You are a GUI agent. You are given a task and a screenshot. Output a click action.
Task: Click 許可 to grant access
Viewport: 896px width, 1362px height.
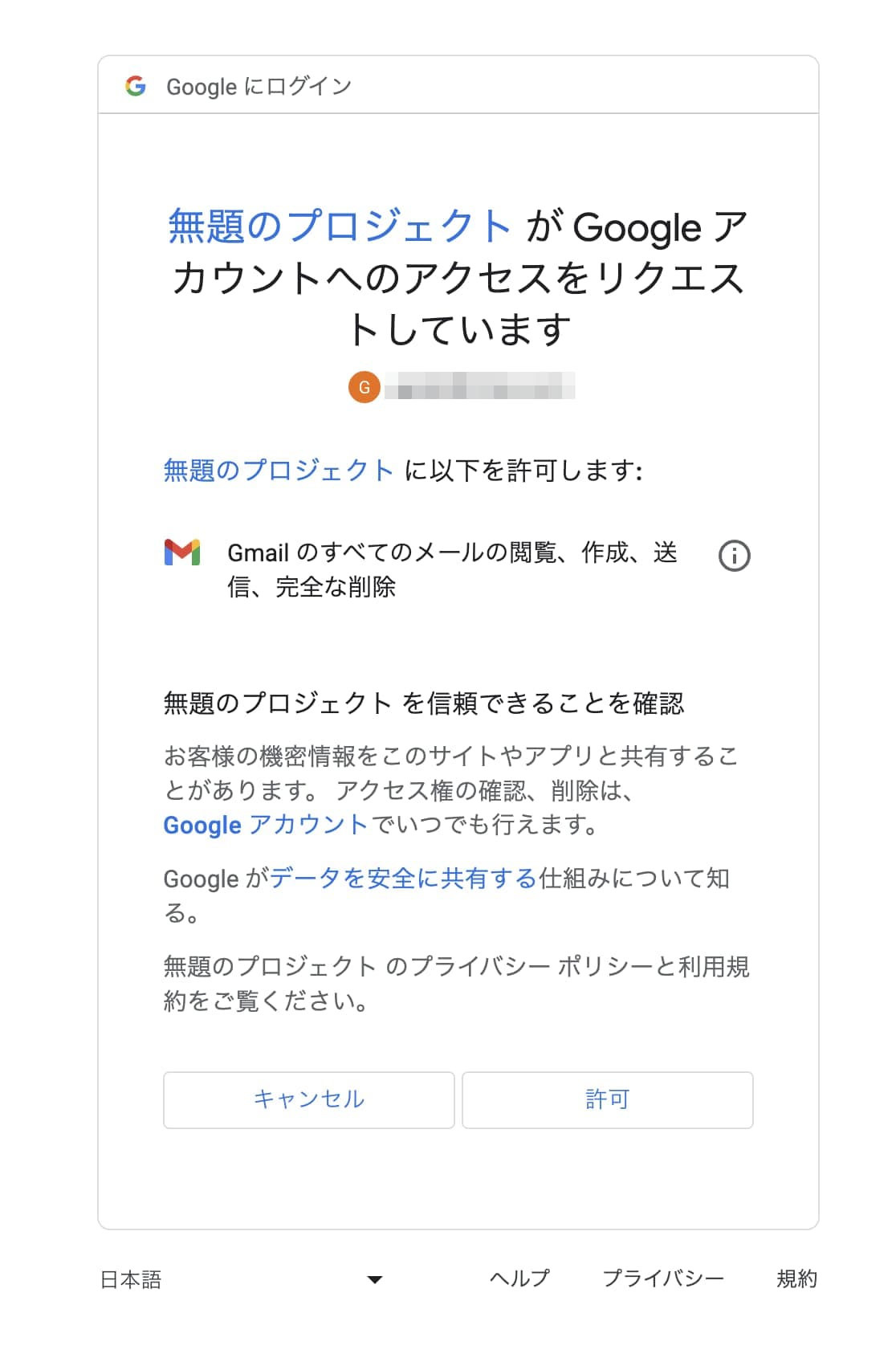(x=607, y=1100)
